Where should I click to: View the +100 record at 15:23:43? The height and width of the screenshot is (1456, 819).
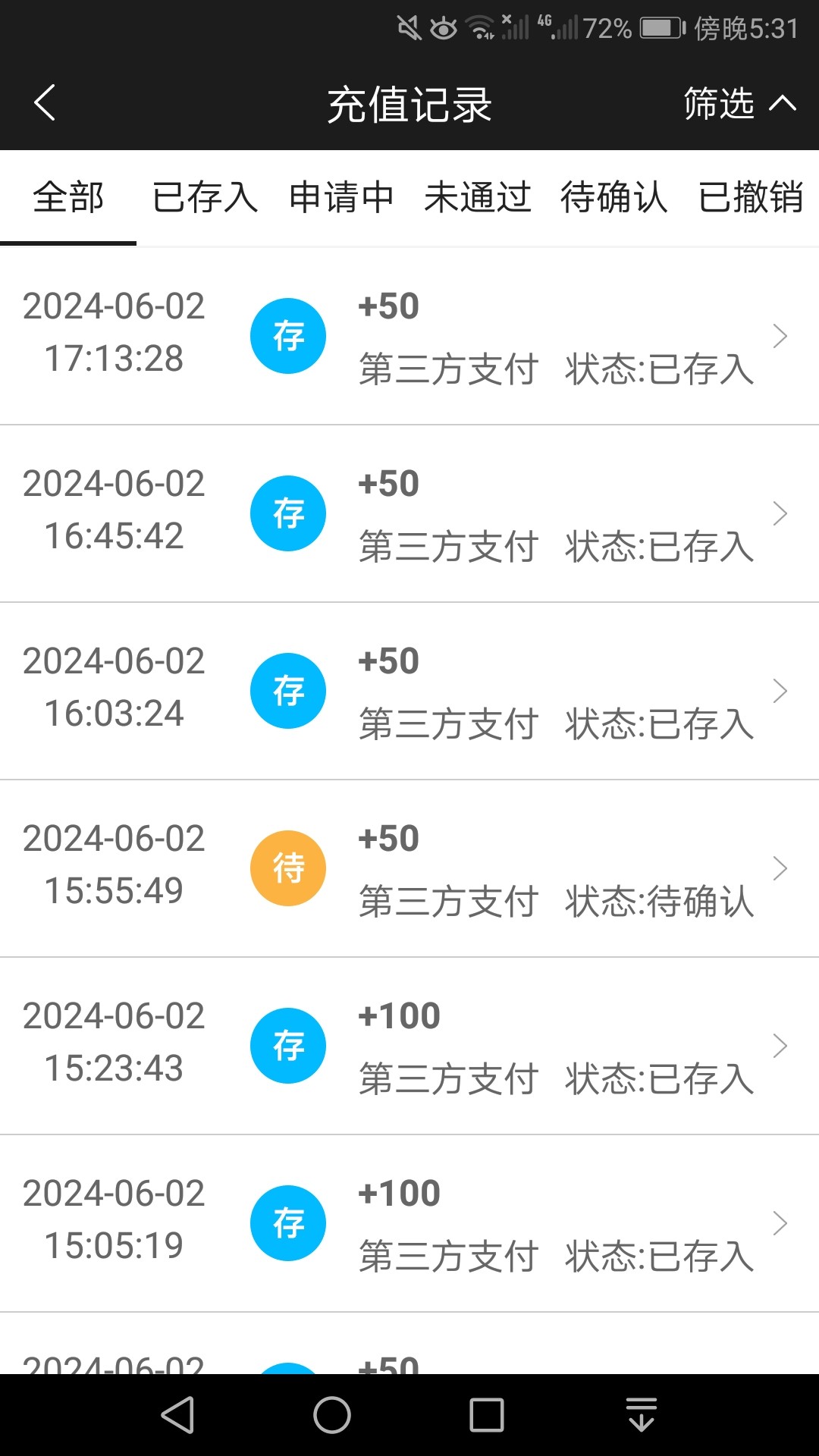point(409,1046)
